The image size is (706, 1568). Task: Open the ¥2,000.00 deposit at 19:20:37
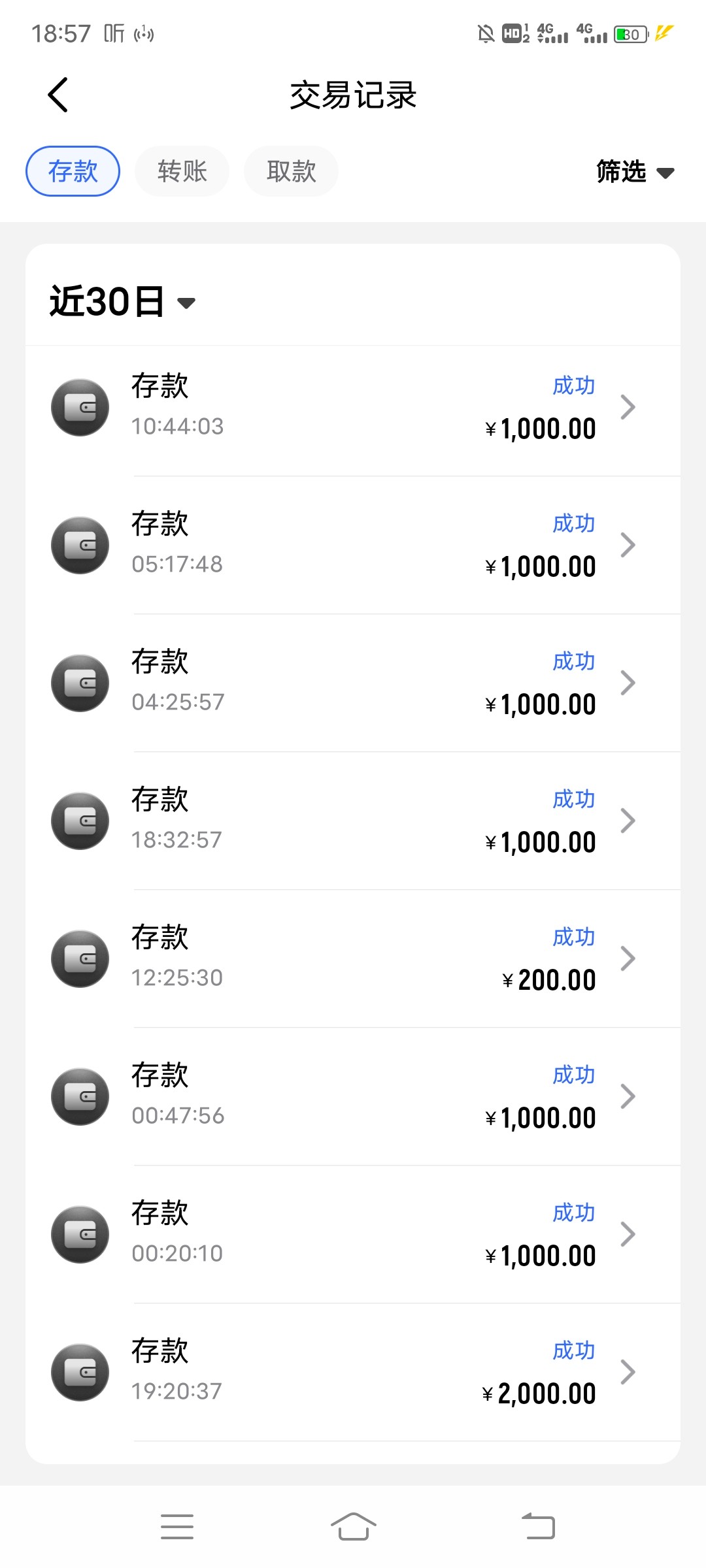[x=353, y=1373]
